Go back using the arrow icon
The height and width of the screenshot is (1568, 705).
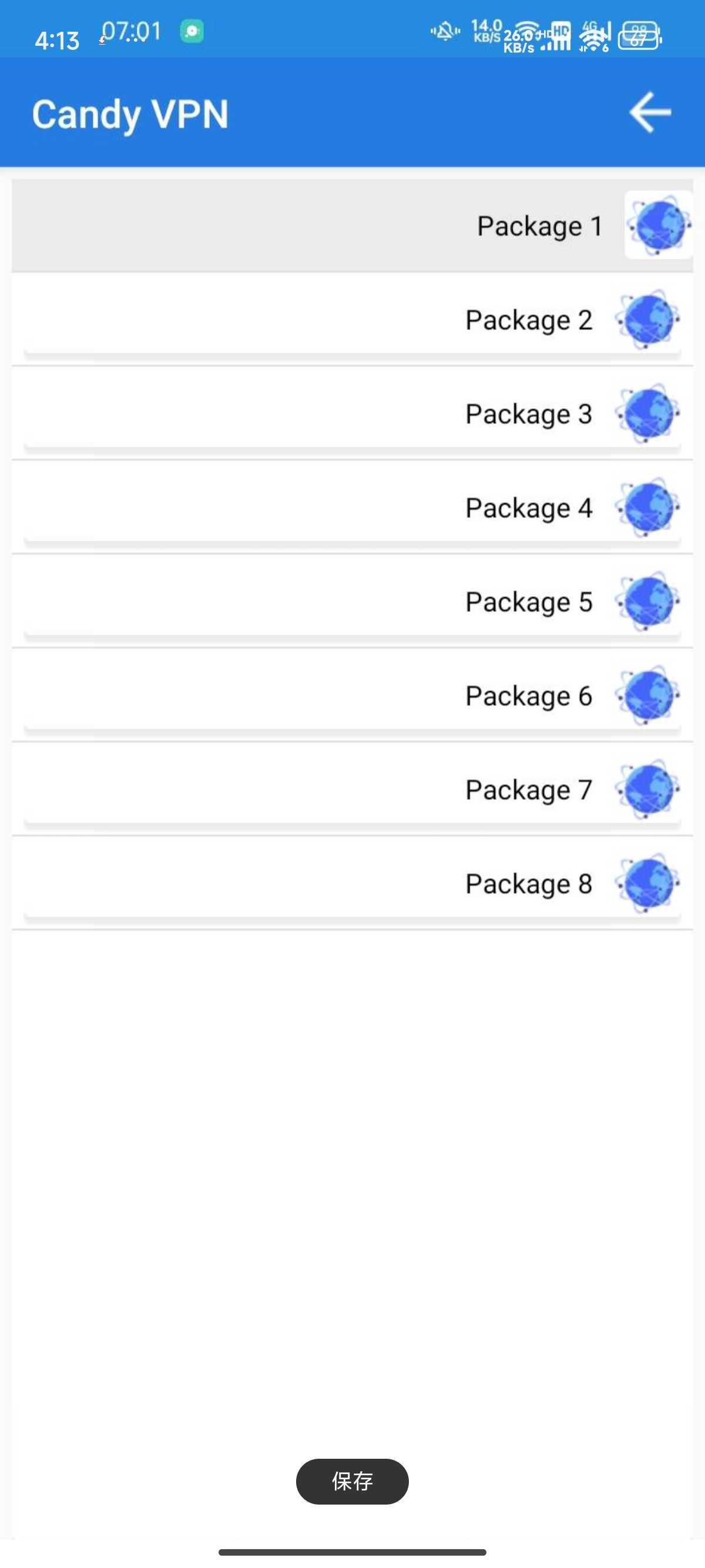click(650, 113)
